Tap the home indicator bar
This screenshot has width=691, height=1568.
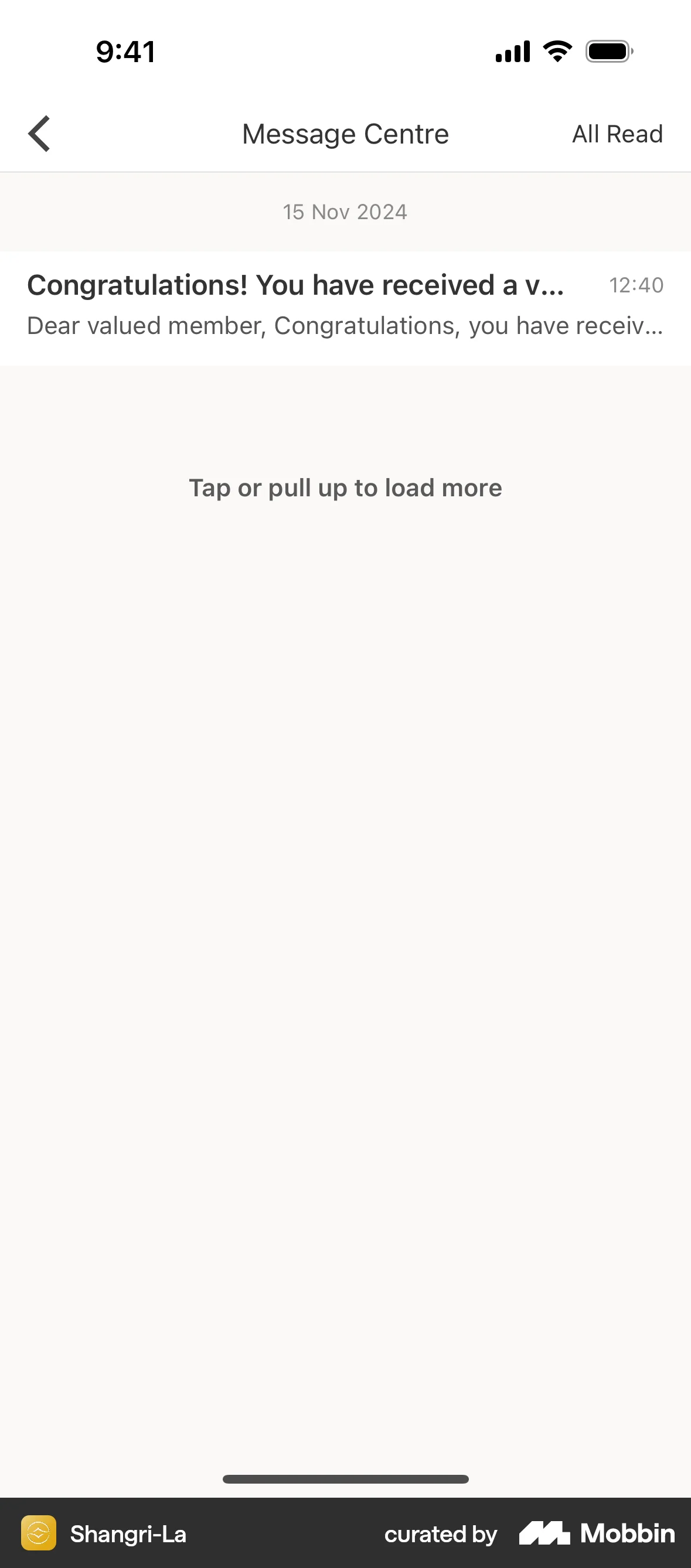click(345, 1479)
